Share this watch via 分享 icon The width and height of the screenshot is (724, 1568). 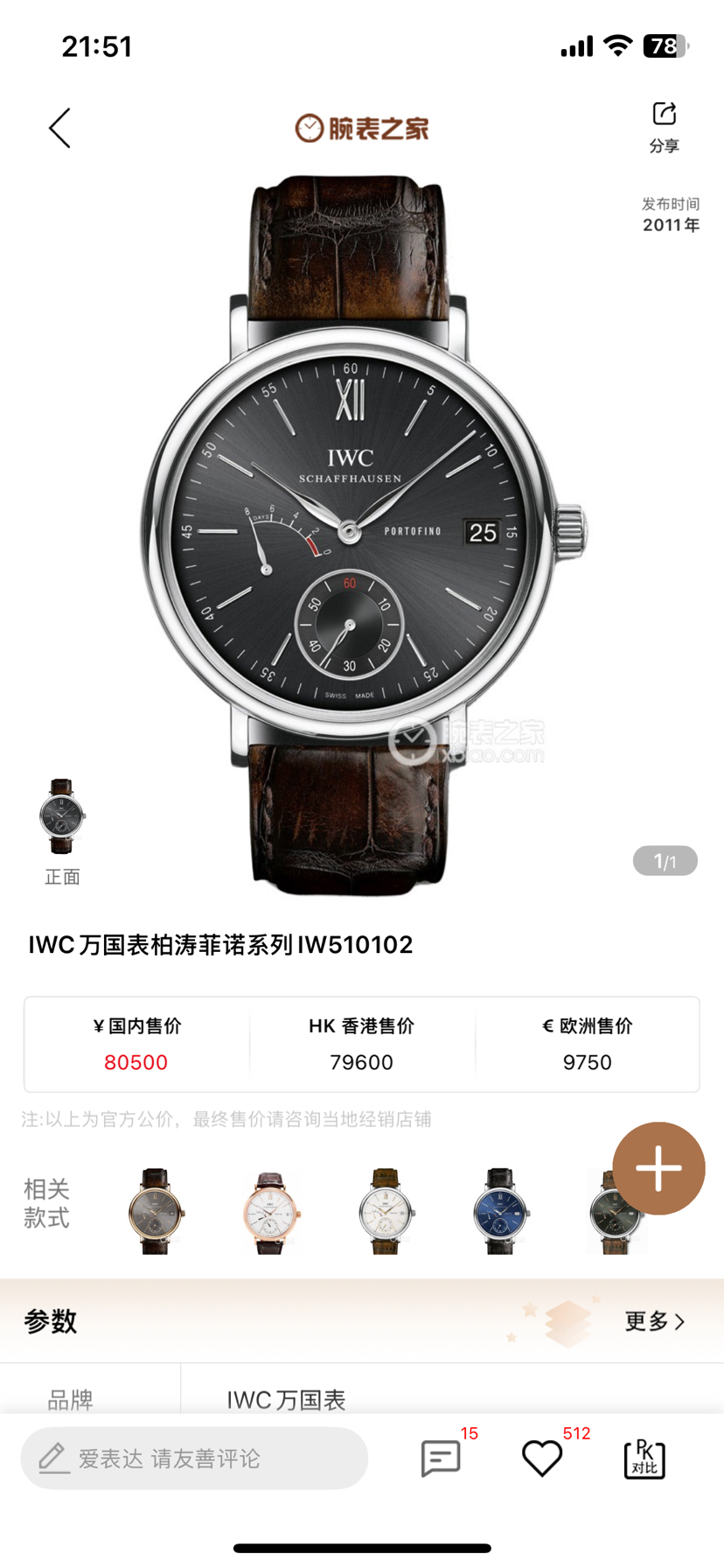664,126
